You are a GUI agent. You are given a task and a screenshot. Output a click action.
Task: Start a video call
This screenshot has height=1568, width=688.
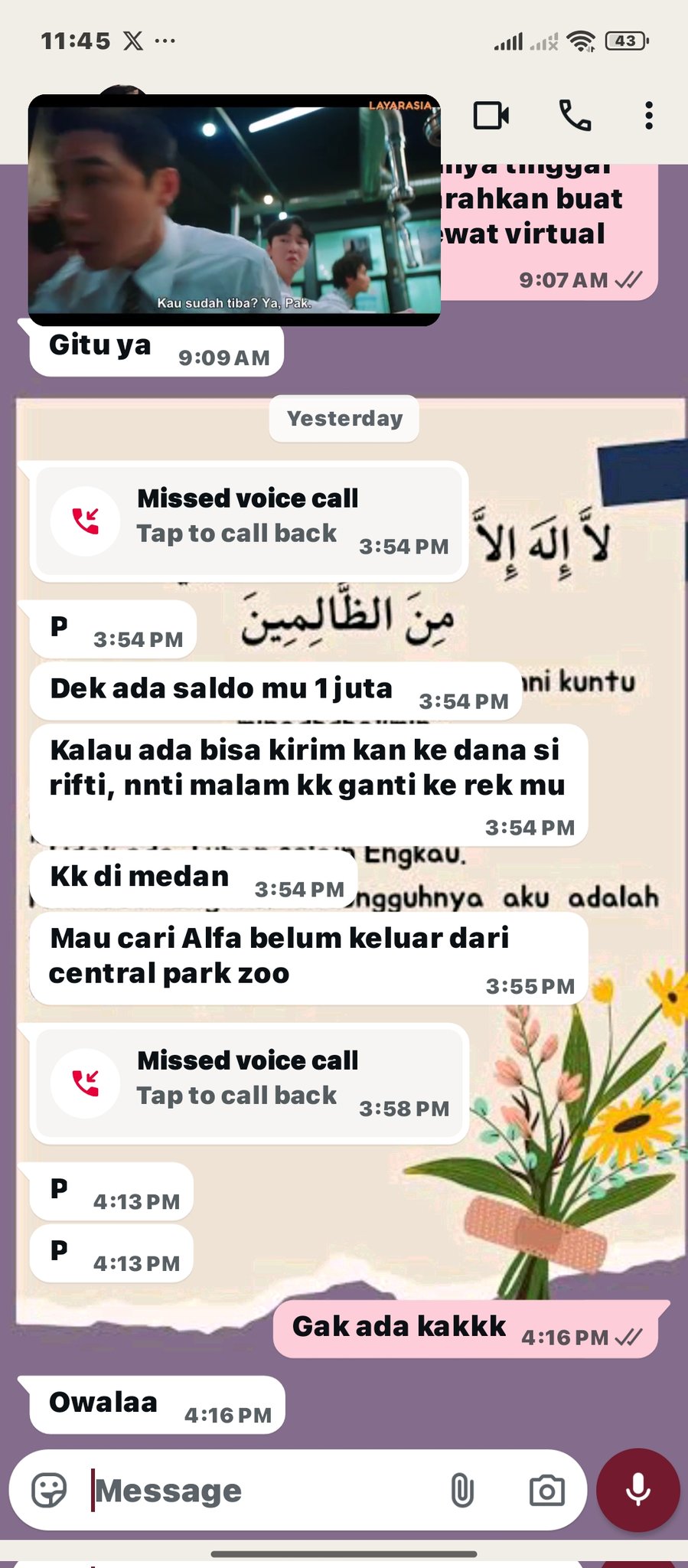pos(491,116)
